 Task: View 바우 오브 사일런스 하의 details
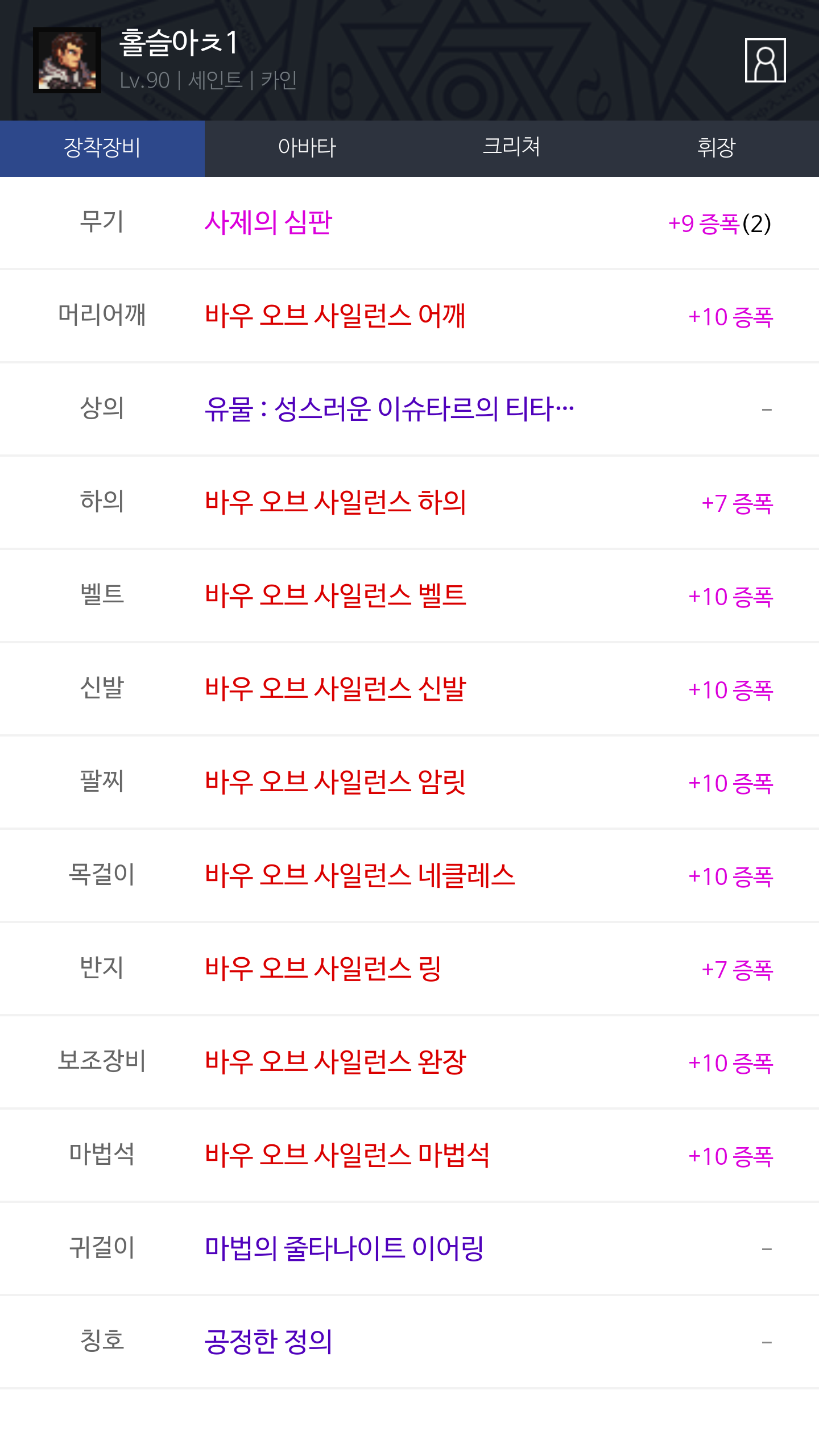click(x=409, y=502)
